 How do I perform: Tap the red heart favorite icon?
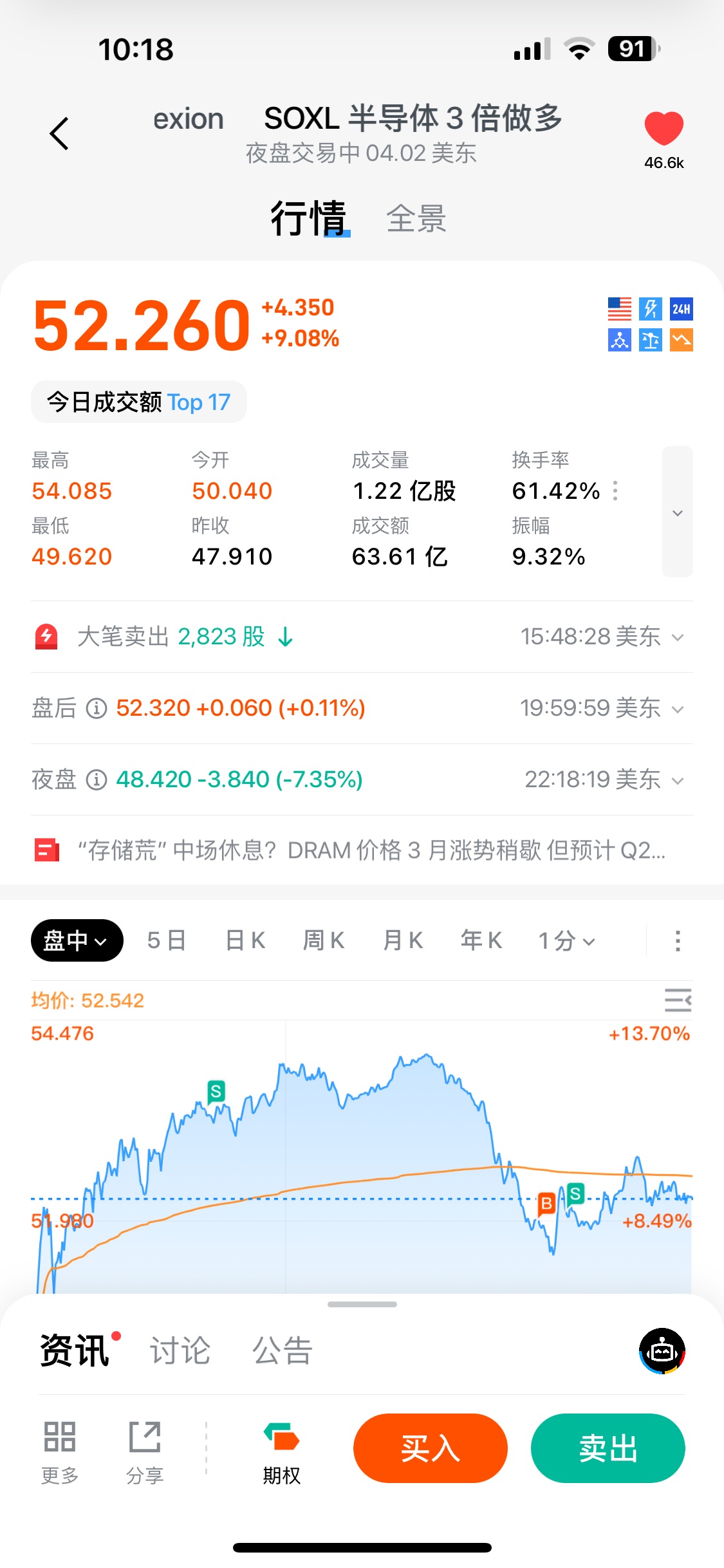tap(664, 129)
